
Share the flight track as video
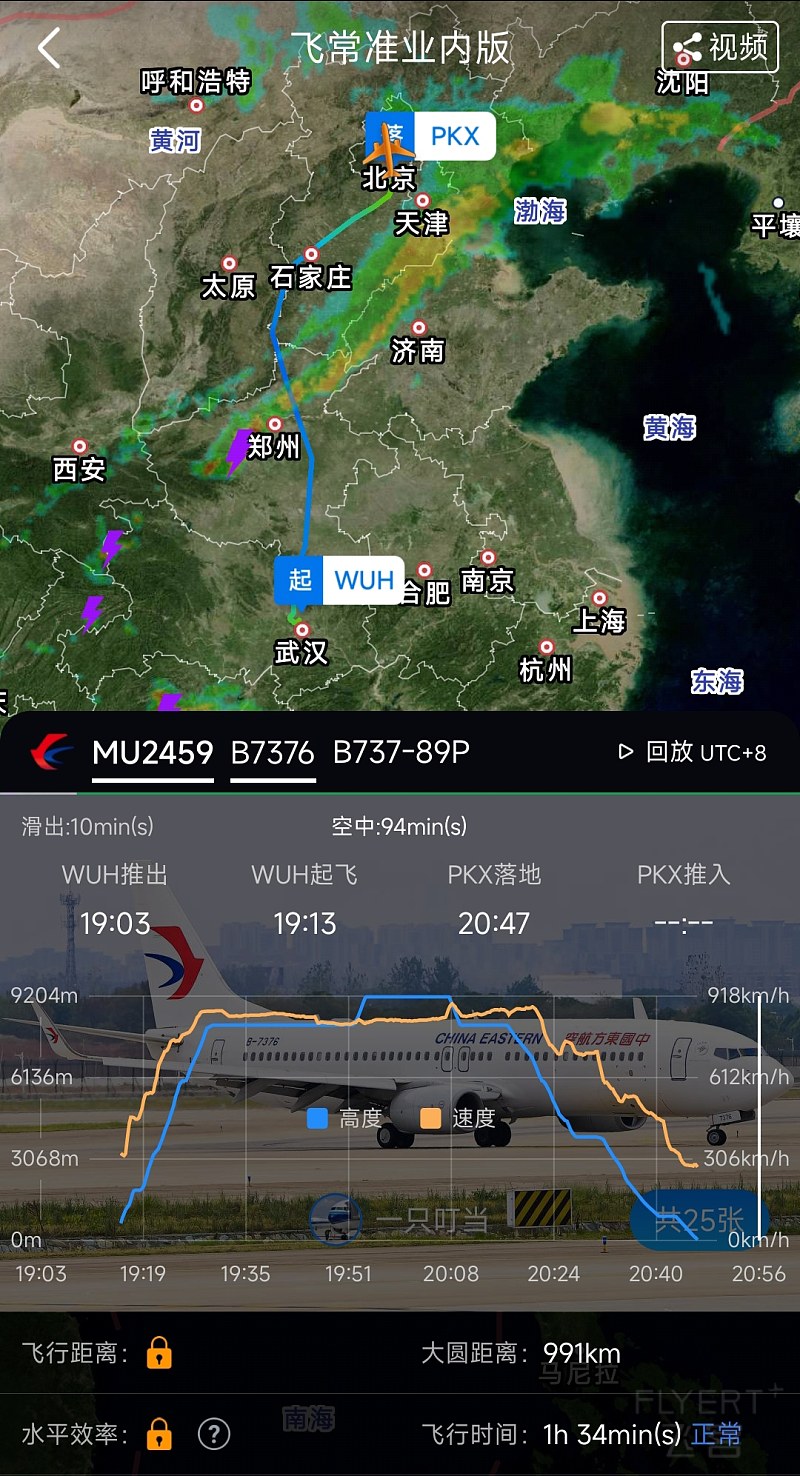[720, 47]
